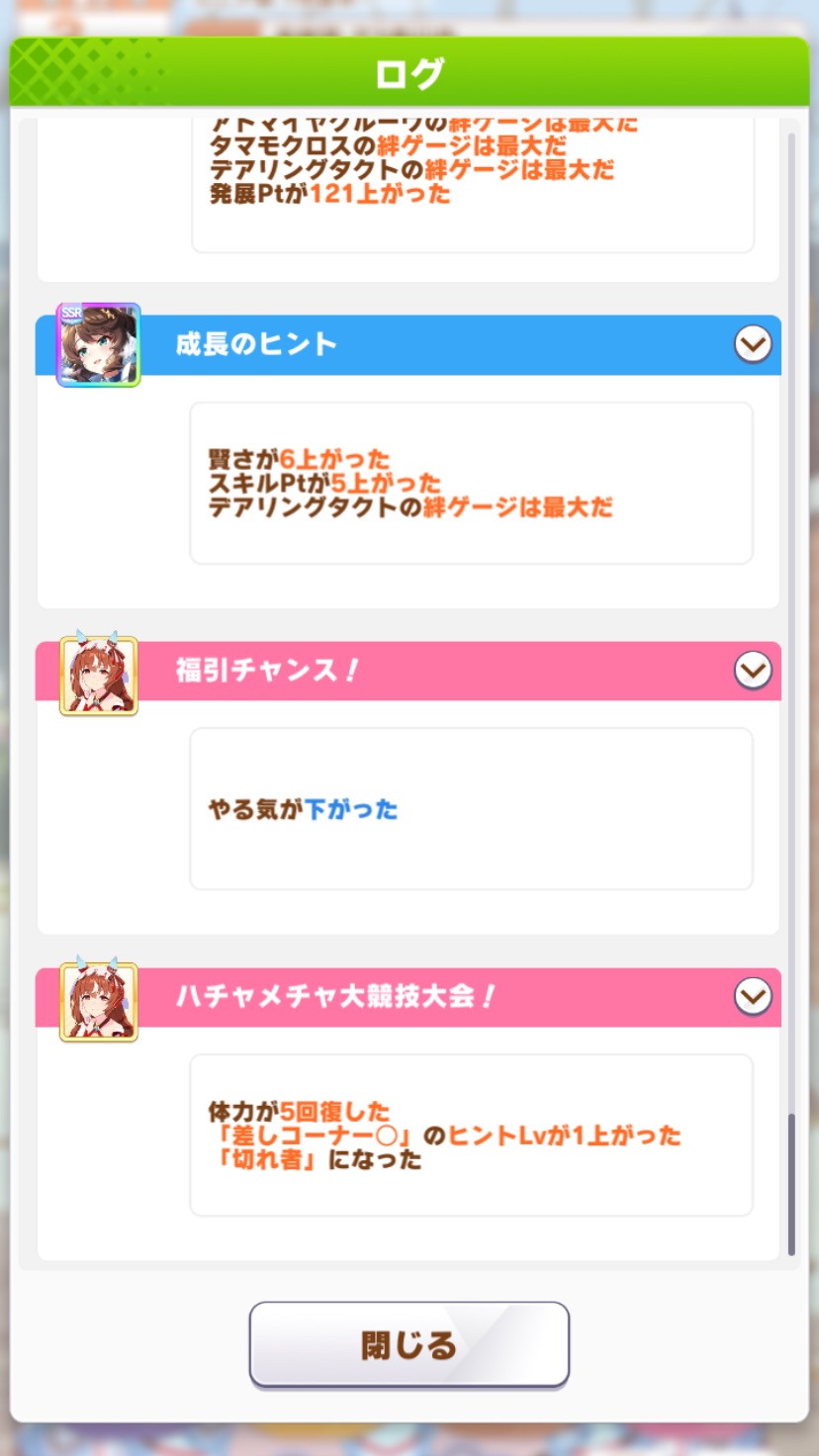The height and width of the screenshot is (1456, 819).
Task: Collapse the 福引チャンス！ log entry
Action: point(752,671)
